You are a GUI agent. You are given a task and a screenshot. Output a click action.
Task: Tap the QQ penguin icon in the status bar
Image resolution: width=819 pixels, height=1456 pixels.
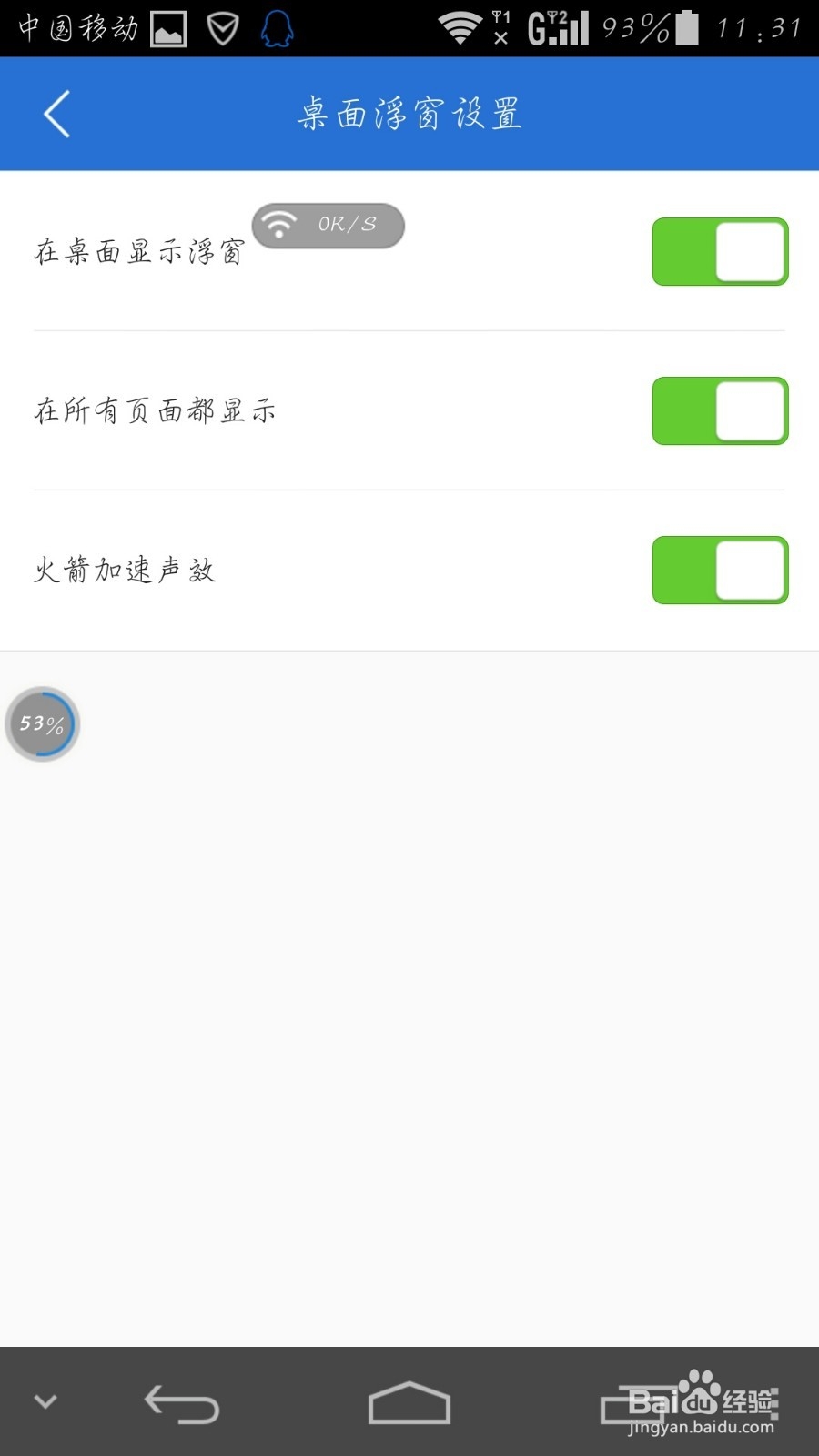[x=278, y=27]
